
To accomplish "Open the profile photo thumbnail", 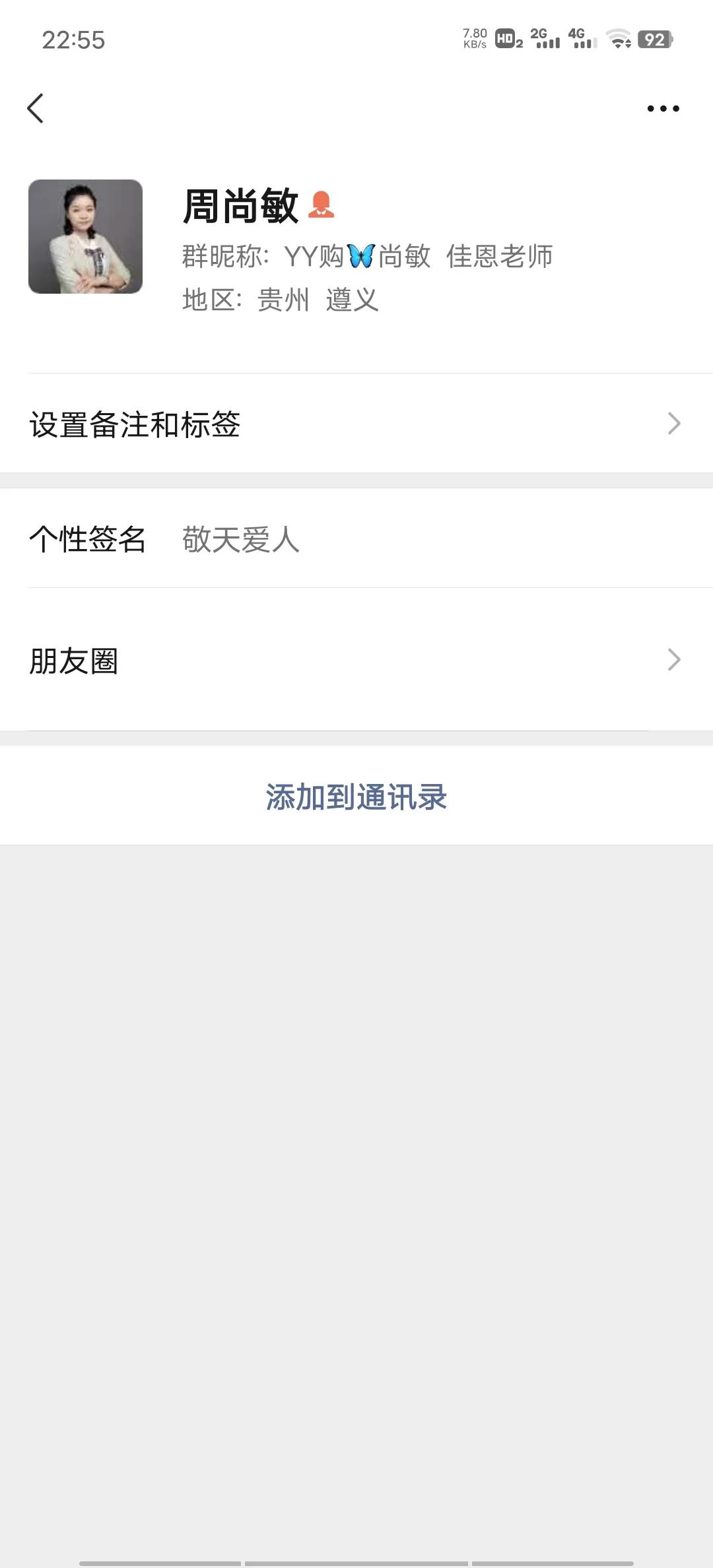I will click(x=86, y=238).
